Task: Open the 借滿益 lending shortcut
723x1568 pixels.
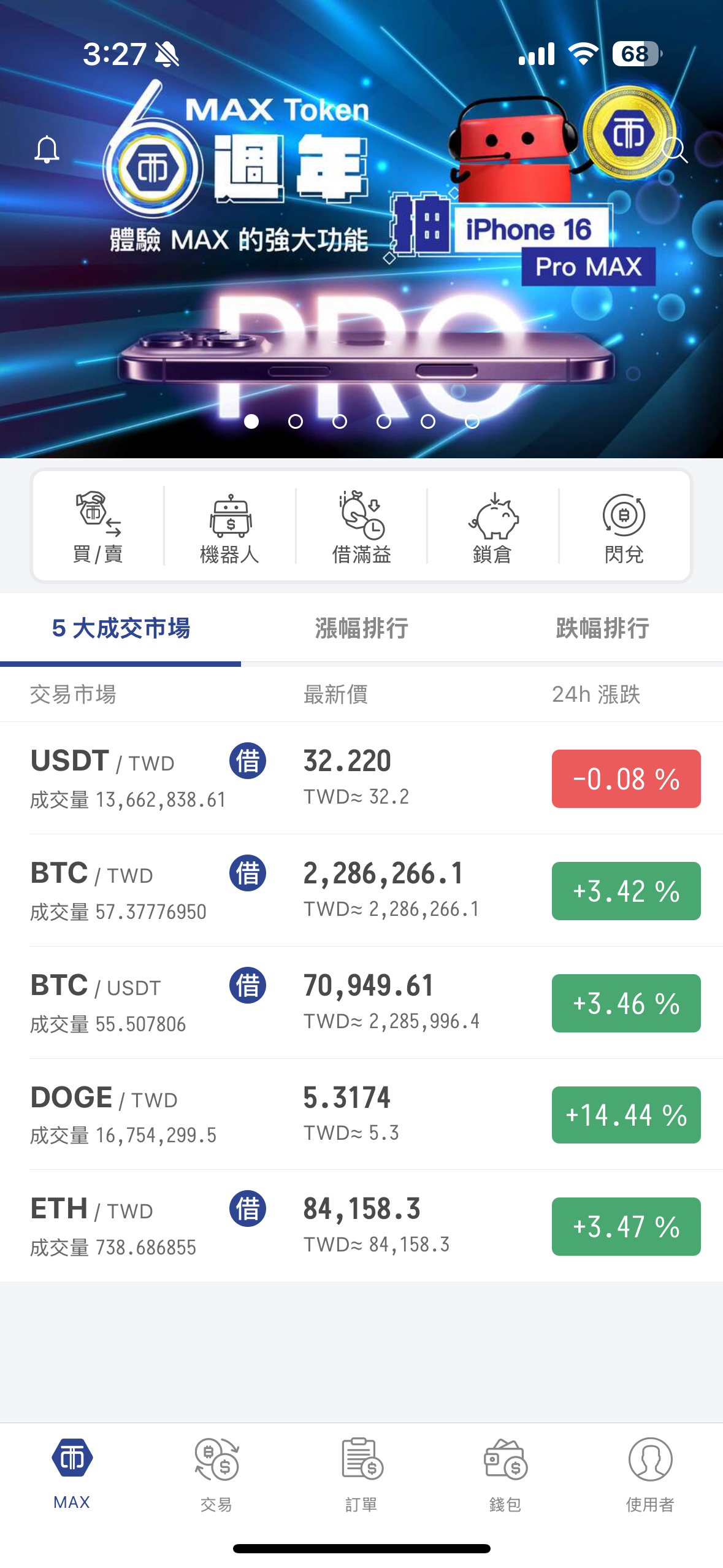Action: 361,526
